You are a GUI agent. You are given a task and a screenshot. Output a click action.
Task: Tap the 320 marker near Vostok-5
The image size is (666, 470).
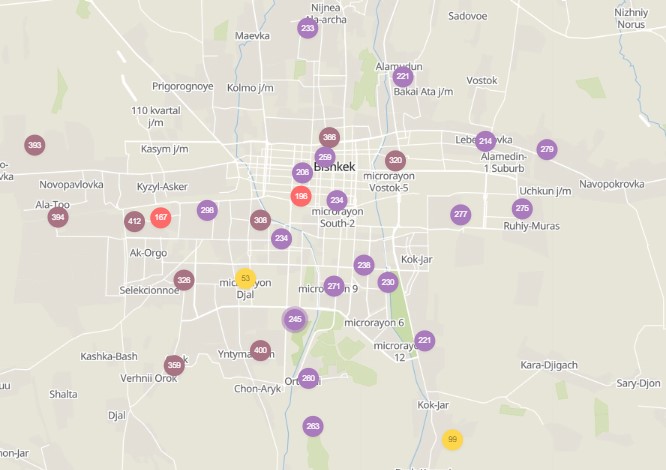[x=395, y=160]
